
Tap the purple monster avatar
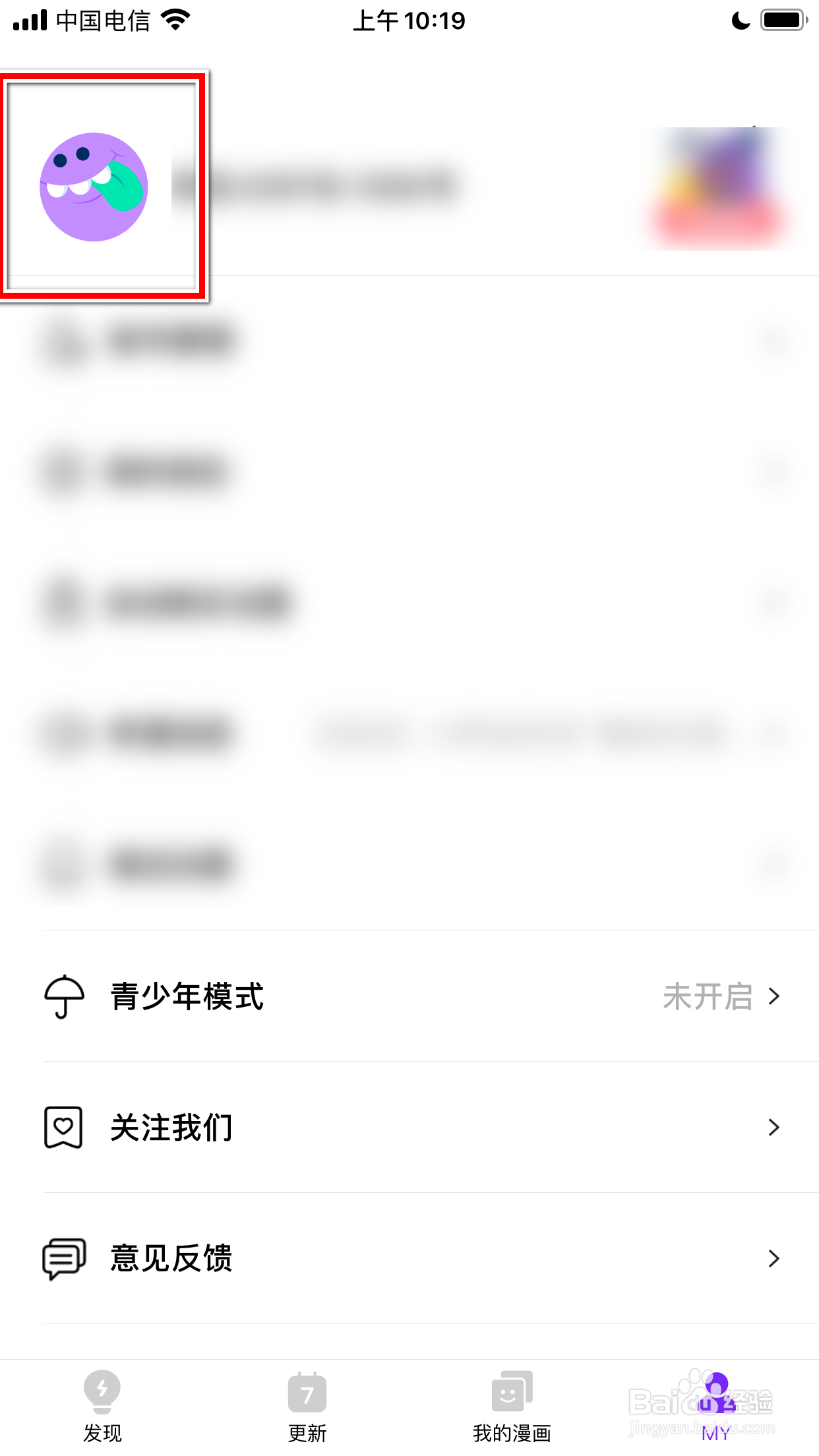pos(94,187)
